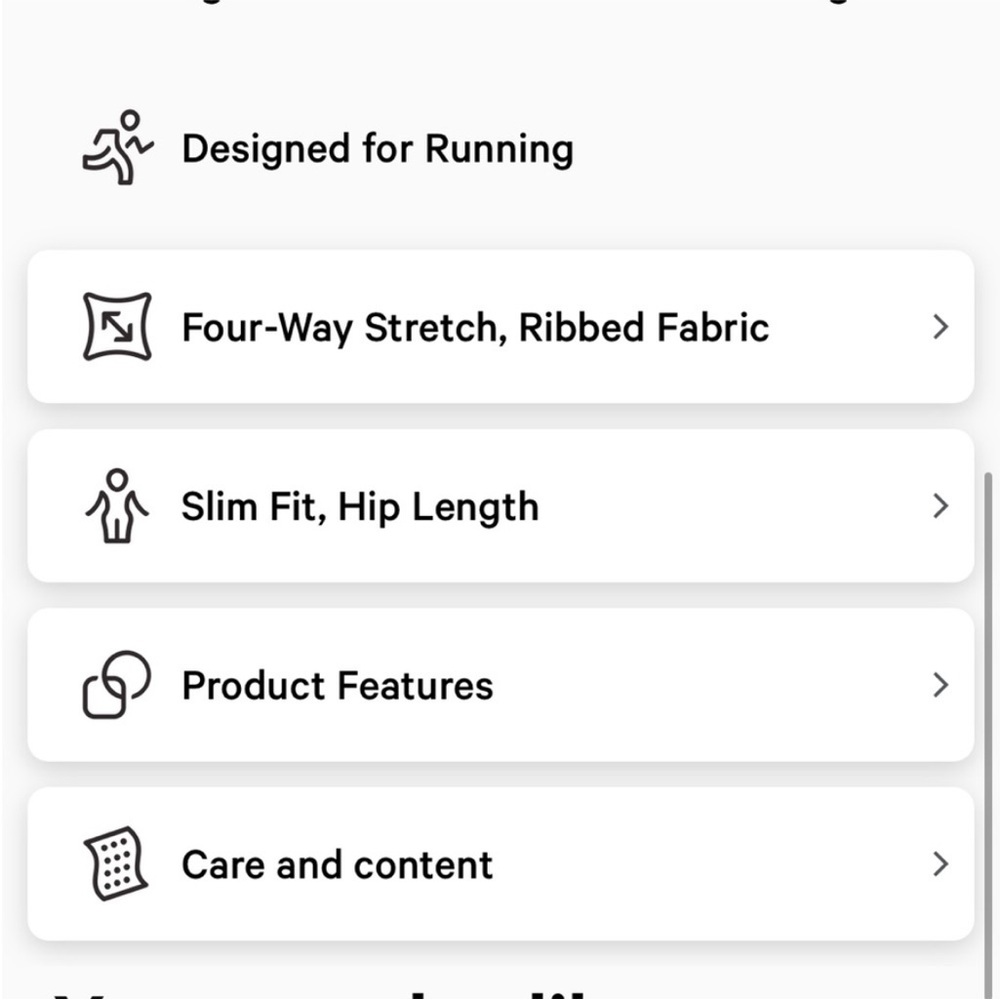1000x1000 pixels.
Task: View Care and content information
Action: [500, 864]
